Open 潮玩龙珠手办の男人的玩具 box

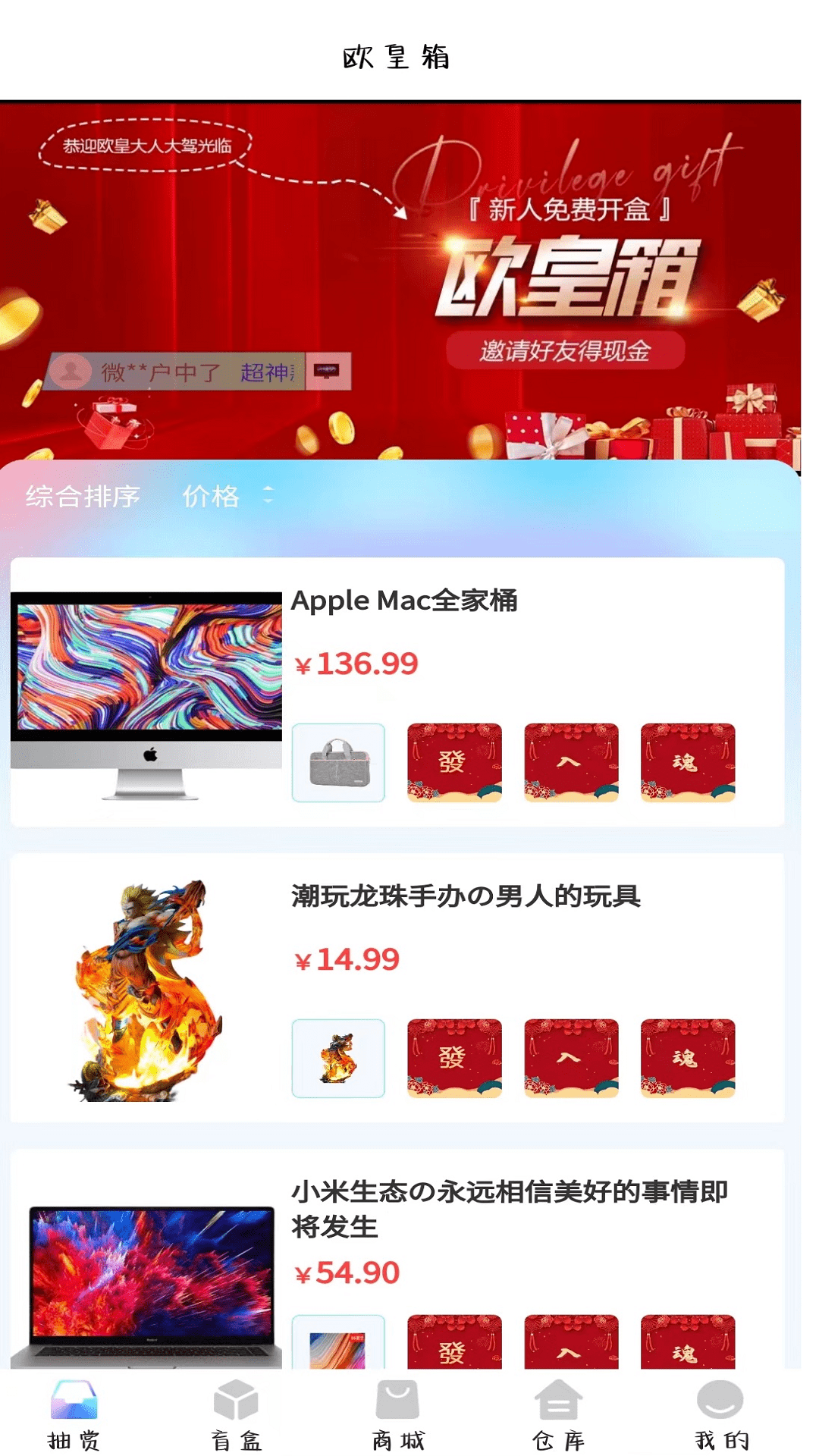point(466,896)
